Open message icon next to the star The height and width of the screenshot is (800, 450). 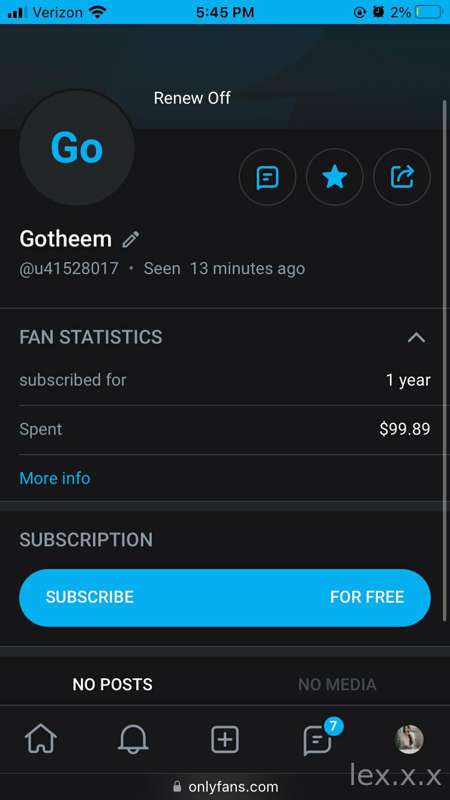[267, 177]
